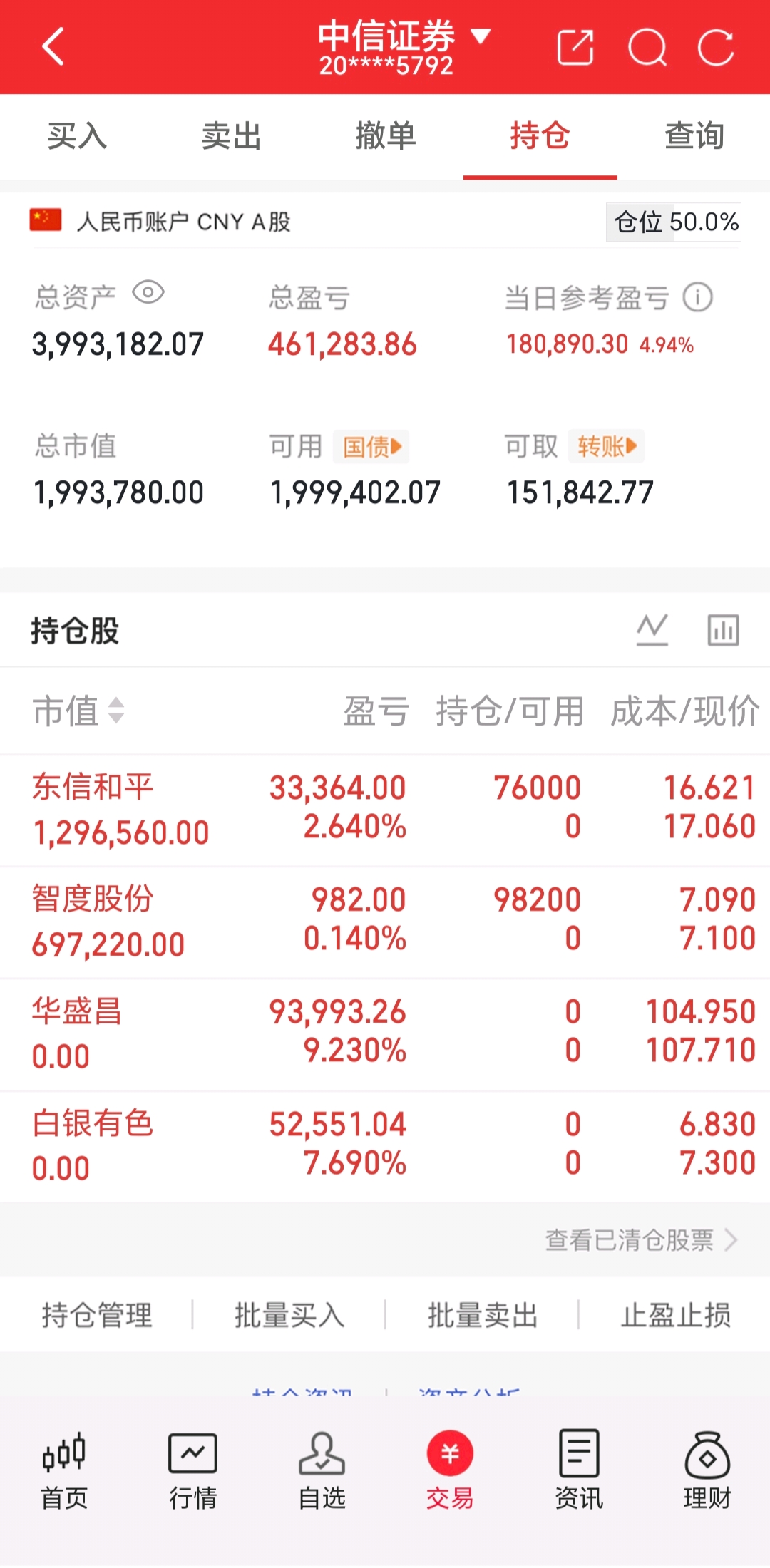Switch to the 查询 tab
Viewport: 770px width, 1568px height.
click(694, 136)
